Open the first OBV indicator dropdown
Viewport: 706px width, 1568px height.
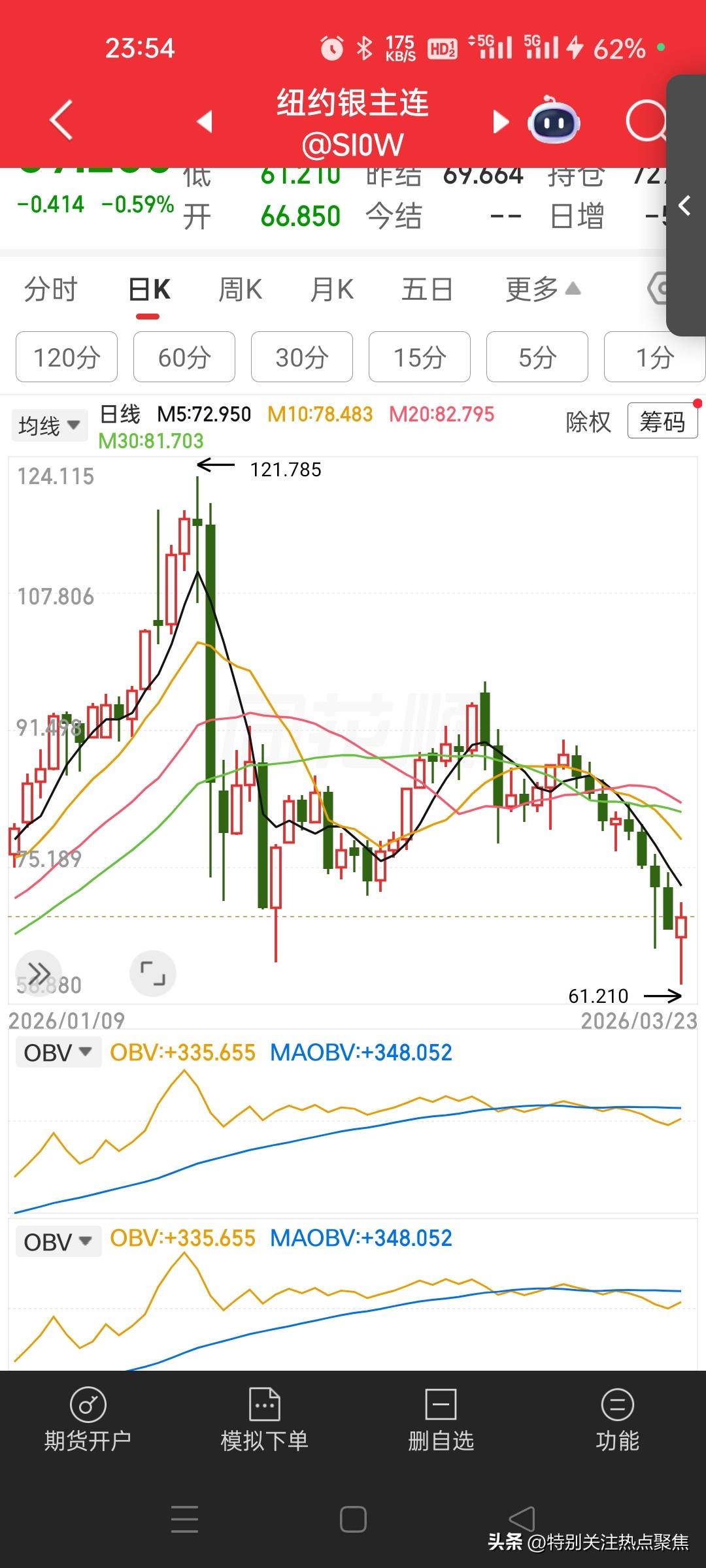[x=58, y=1052]
